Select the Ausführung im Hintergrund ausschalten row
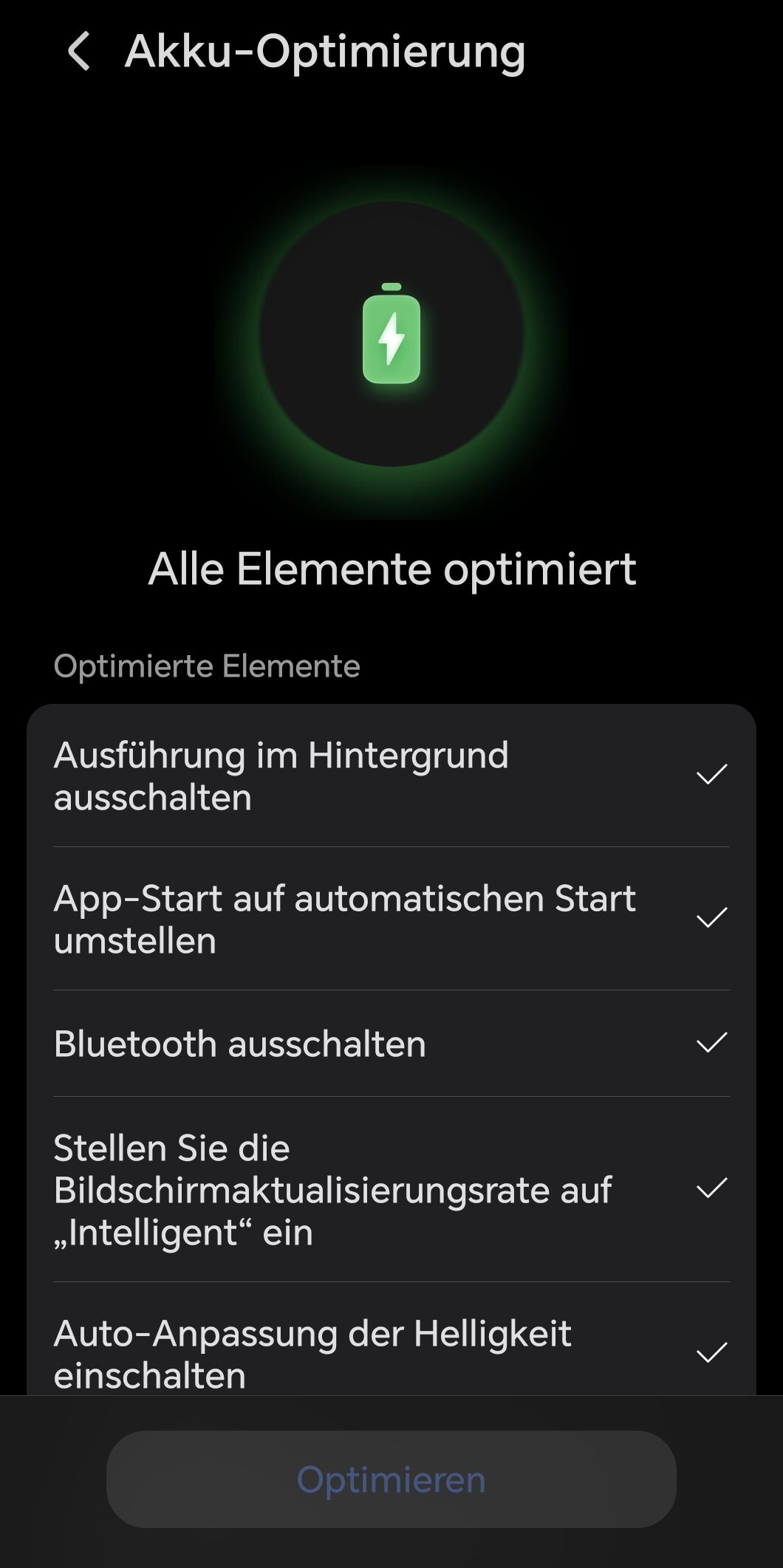 (391, 776)
